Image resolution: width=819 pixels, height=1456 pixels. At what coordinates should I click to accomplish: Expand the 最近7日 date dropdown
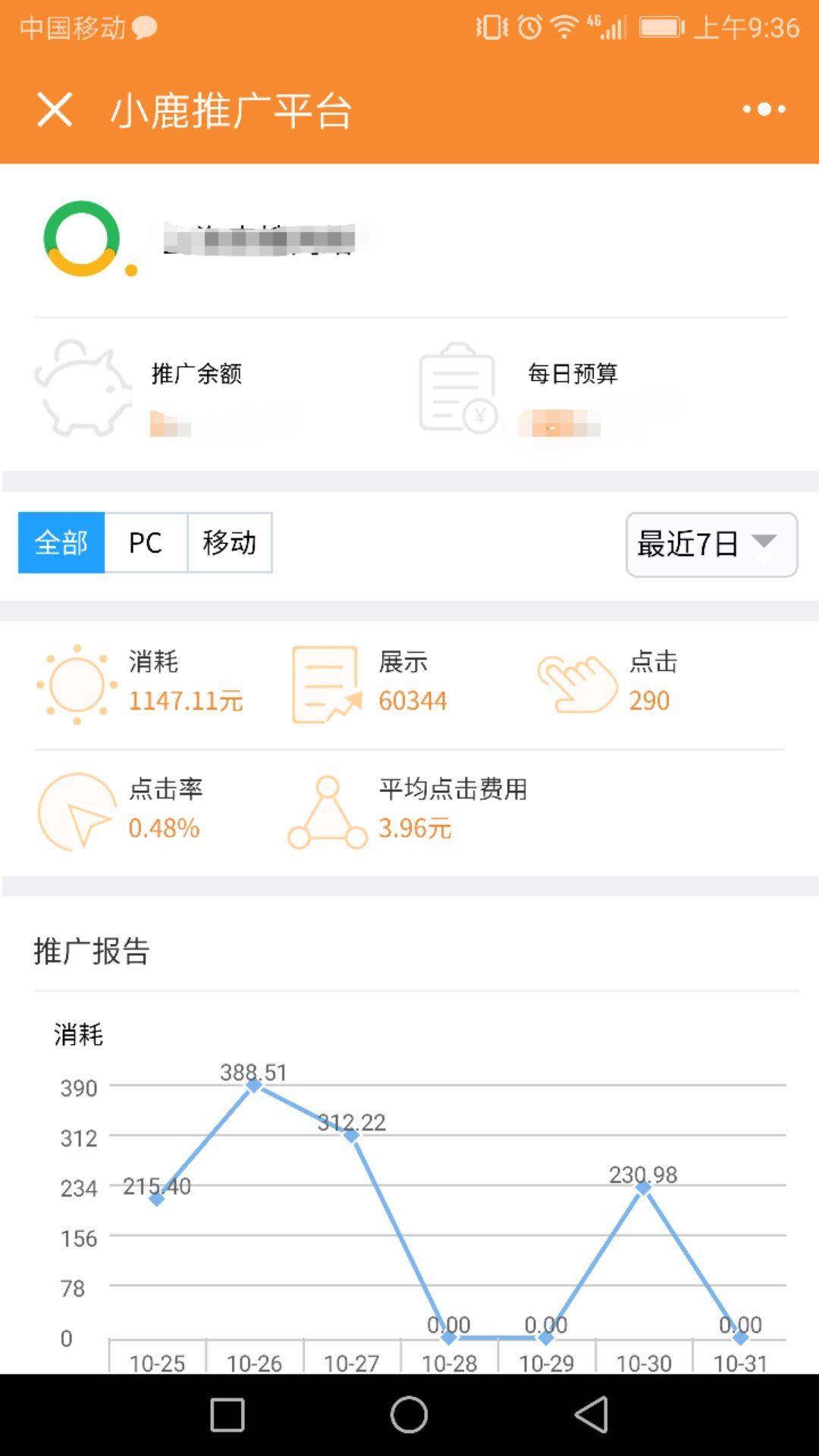711,544
